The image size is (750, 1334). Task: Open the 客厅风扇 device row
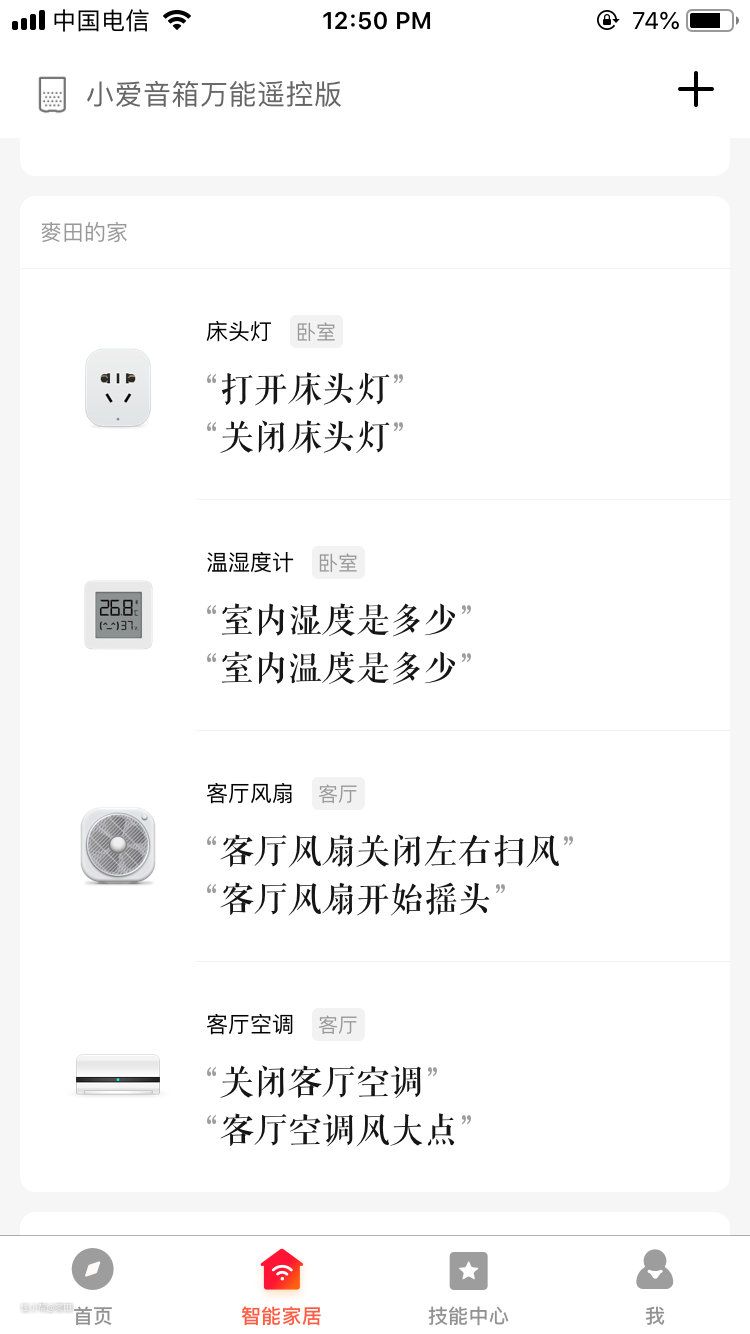click(375, 848)
